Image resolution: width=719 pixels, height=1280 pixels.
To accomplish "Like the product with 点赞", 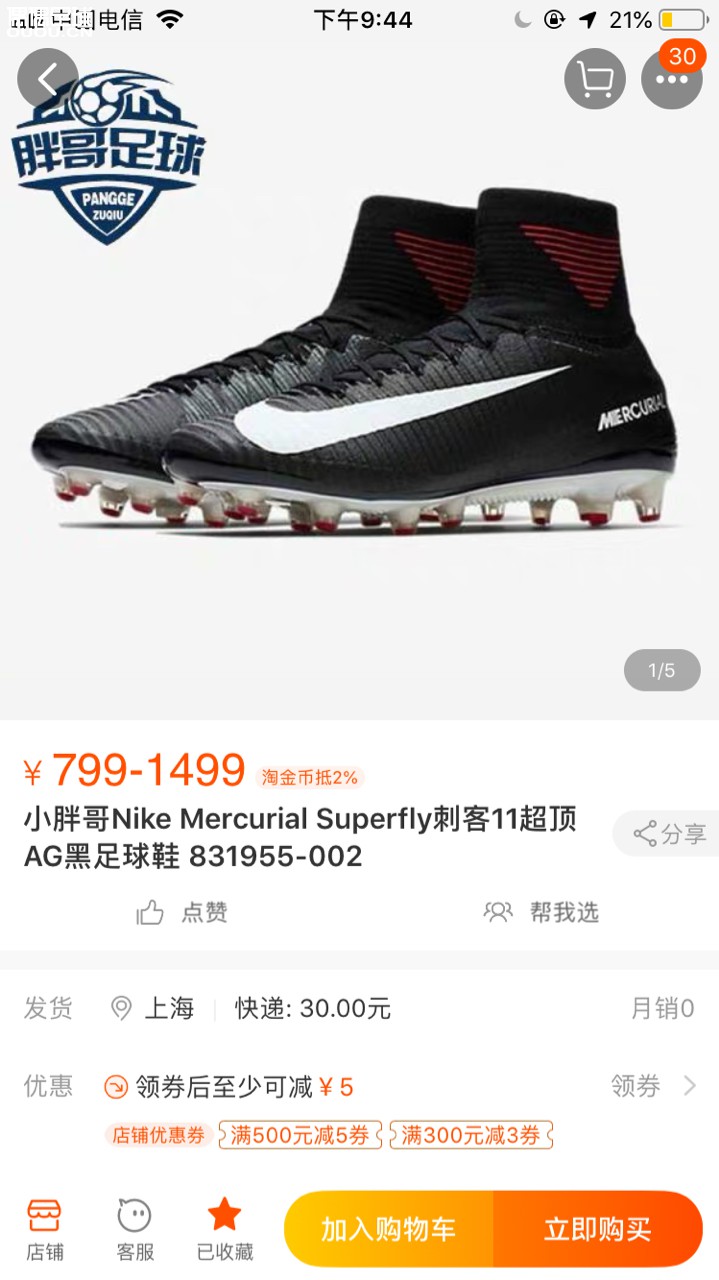I will [x=182, y=912].
